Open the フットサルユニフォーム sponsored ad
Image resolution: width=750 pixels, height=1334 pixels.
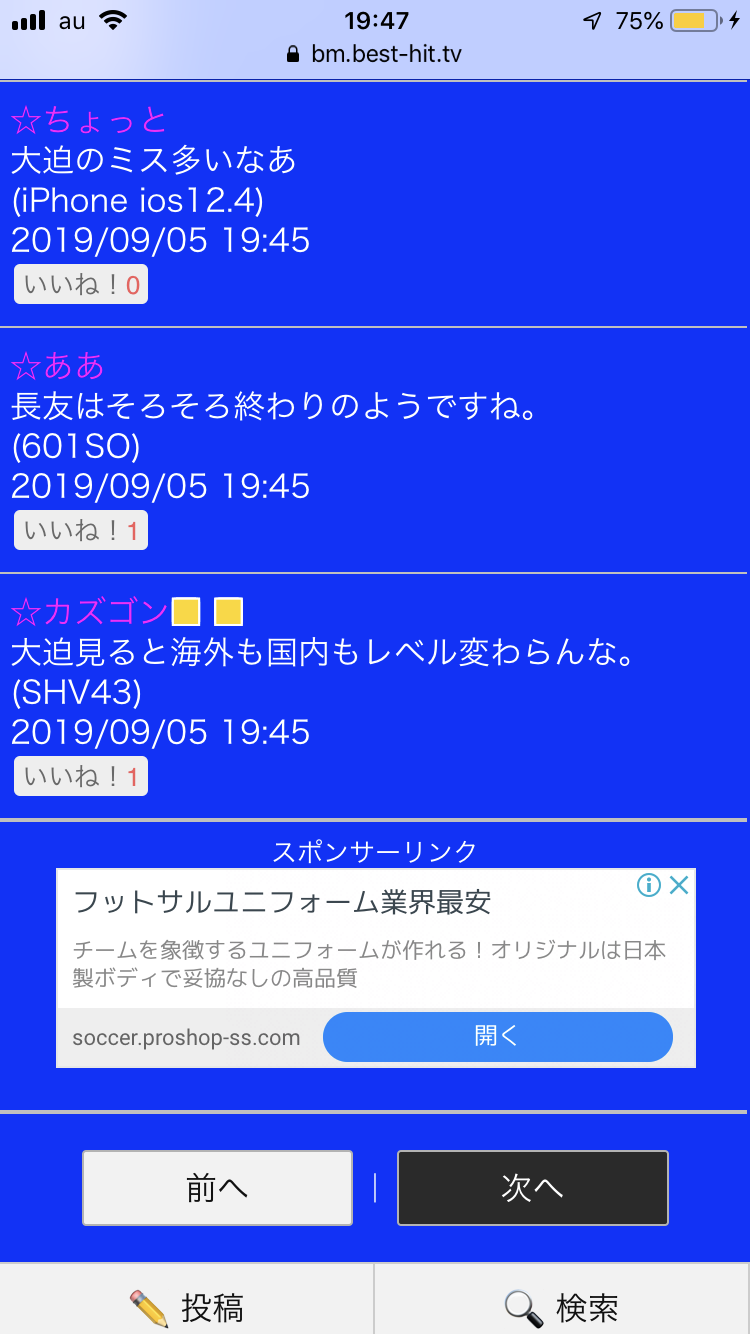(282, 903)
